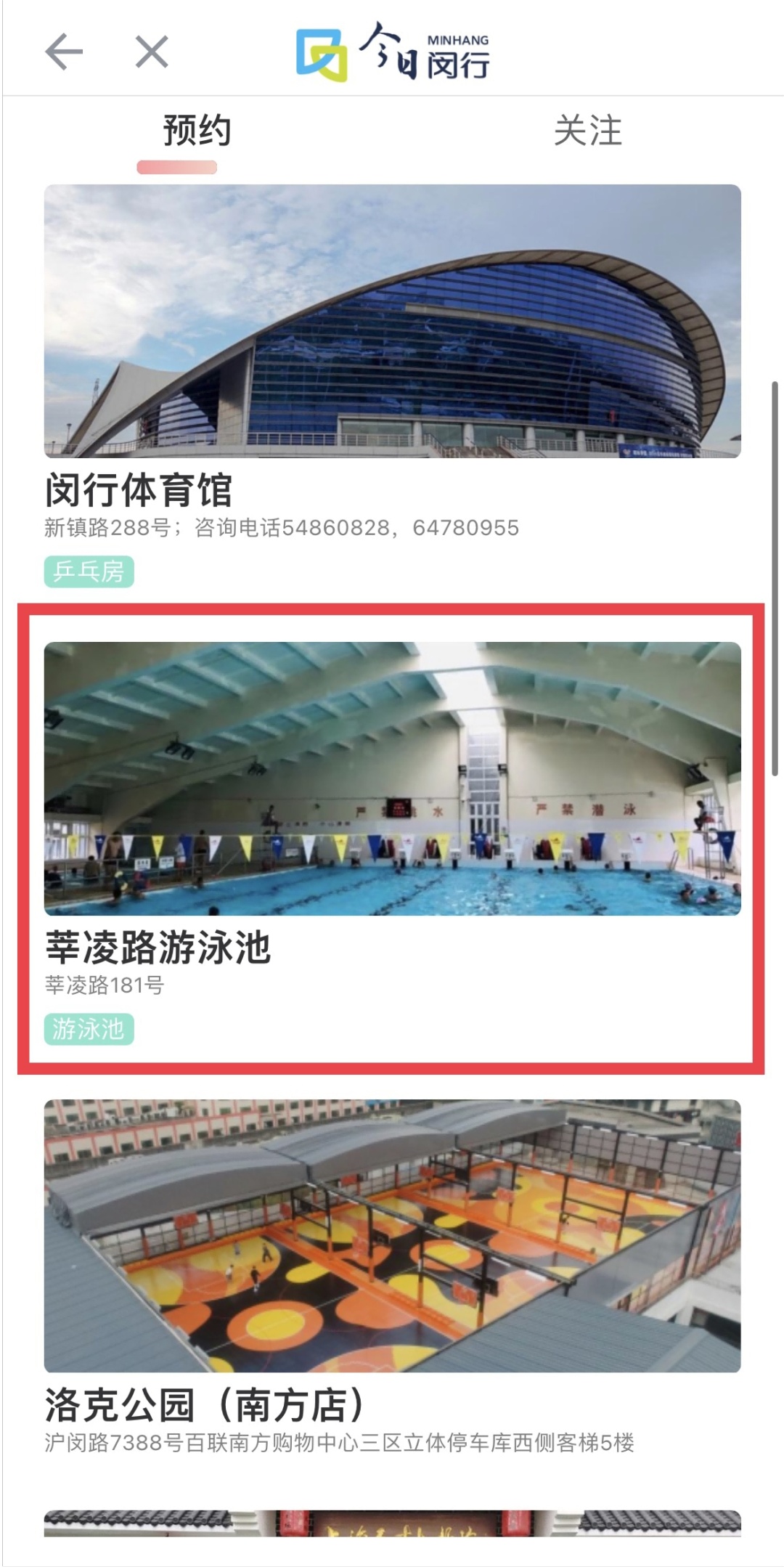Close the page with the X icon
This screenshot has height=1567, width=784.
coord(152,52)
